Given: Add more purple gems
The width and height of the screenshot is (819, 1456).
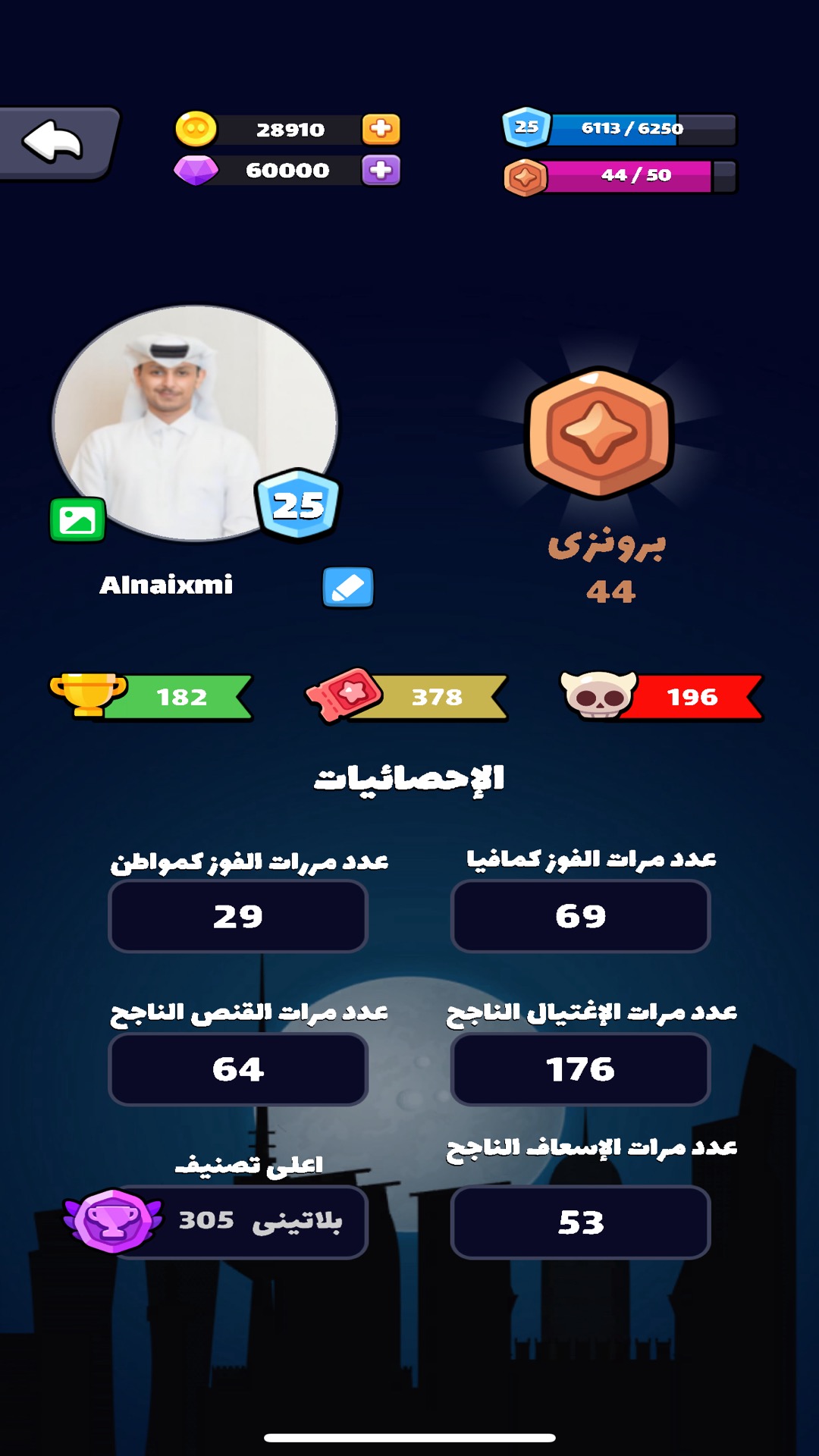Looking at the screenshot, I should [x=381, y=170].
